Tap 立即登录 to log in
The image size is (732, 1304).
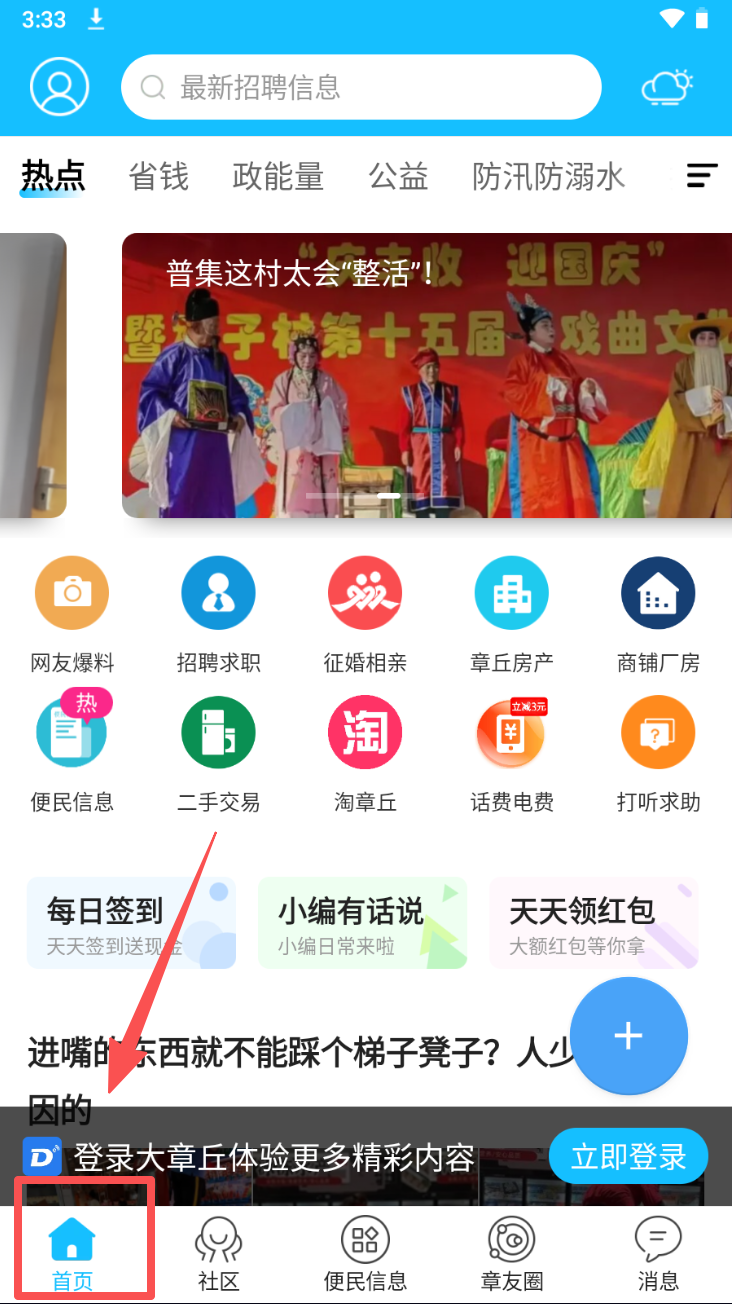[628, 1157]
